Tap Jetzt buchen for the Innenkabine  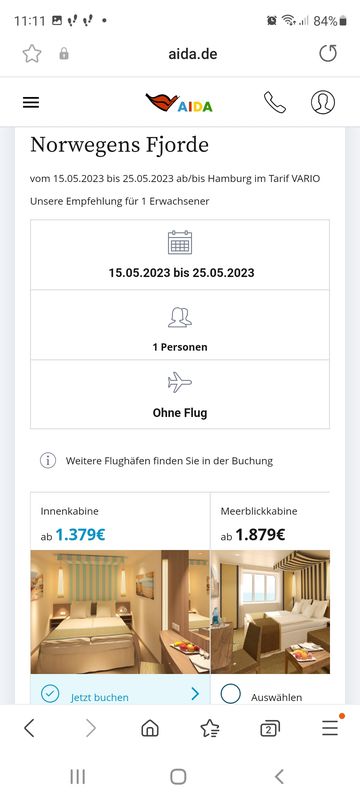(120, 694)
